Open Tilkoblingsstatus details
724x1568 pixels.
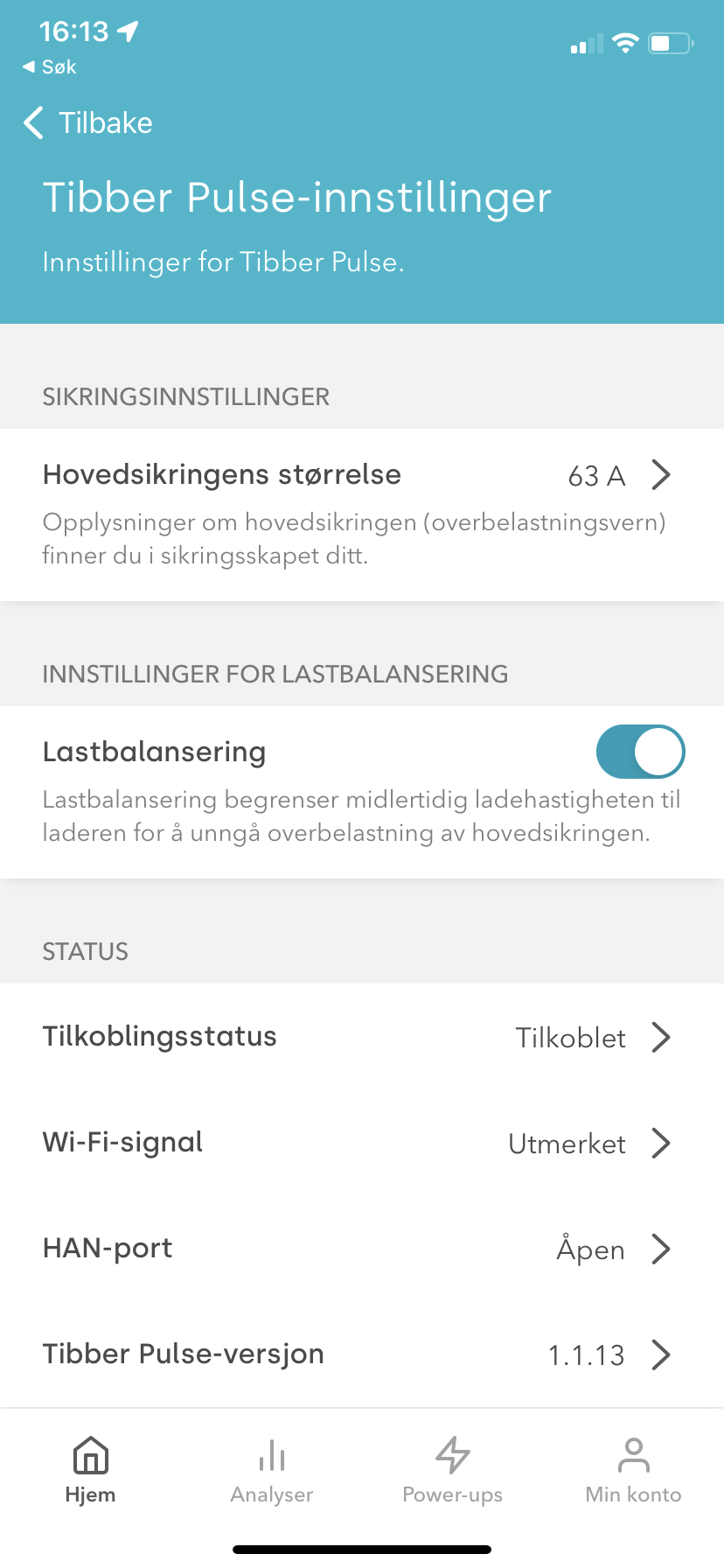coord(362,1037)
